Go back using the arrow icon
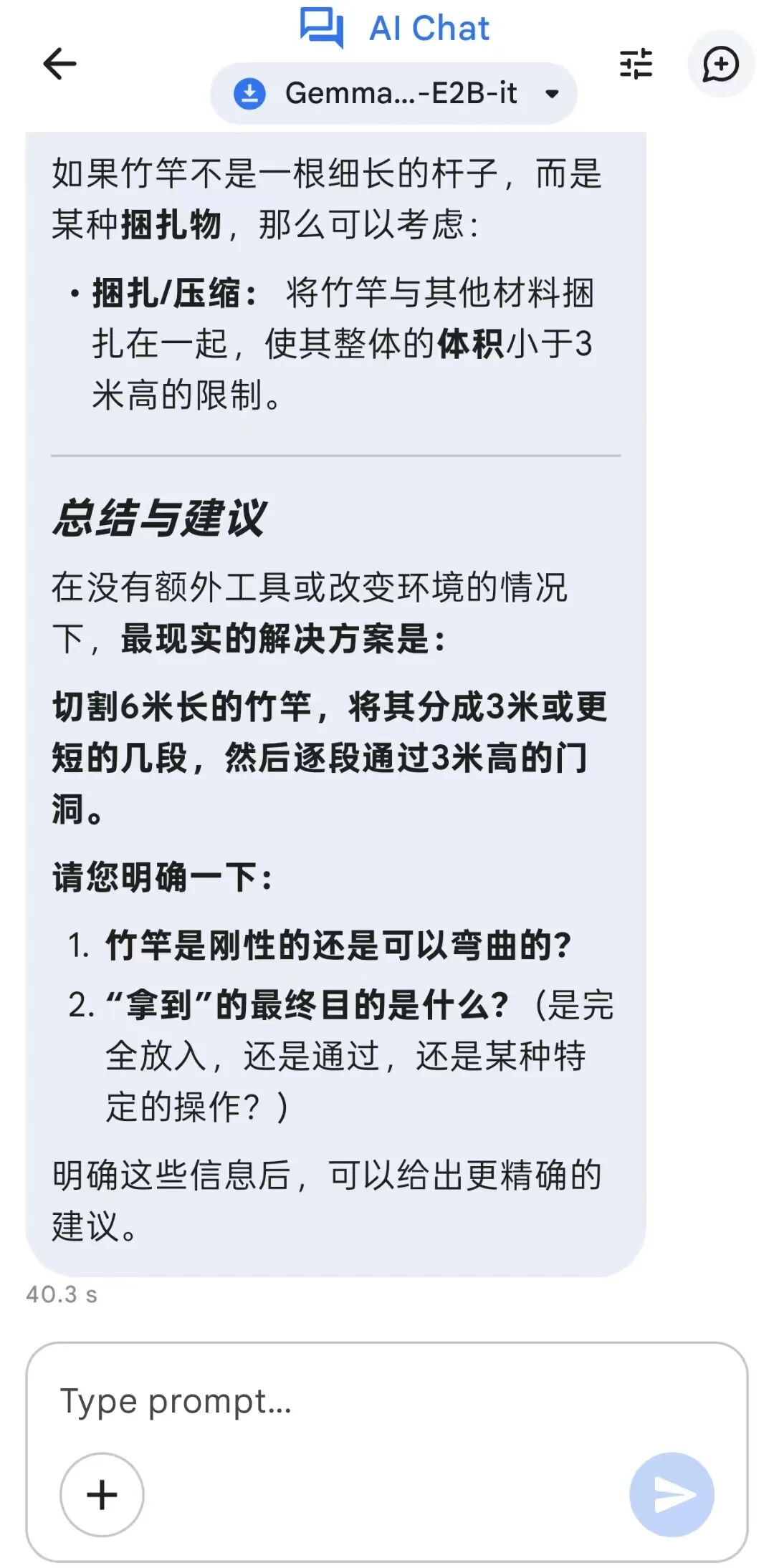The width and height of the screenshot is (774, 1568). coord(59,64)
